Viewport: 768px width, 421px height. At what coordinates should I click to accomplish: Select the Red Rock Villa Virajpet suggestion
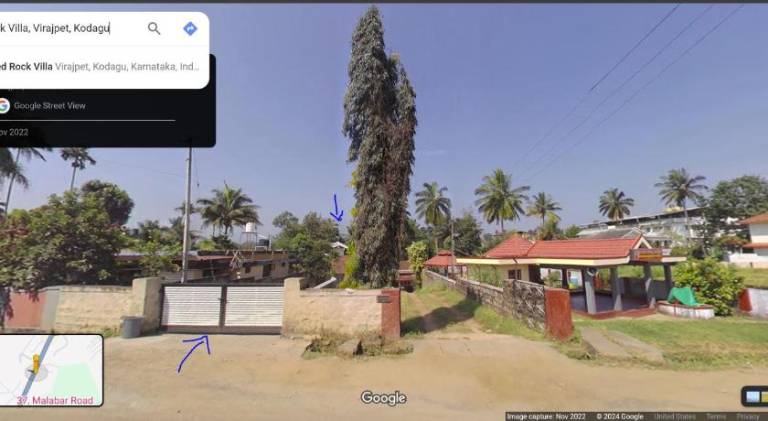[100, 67]
